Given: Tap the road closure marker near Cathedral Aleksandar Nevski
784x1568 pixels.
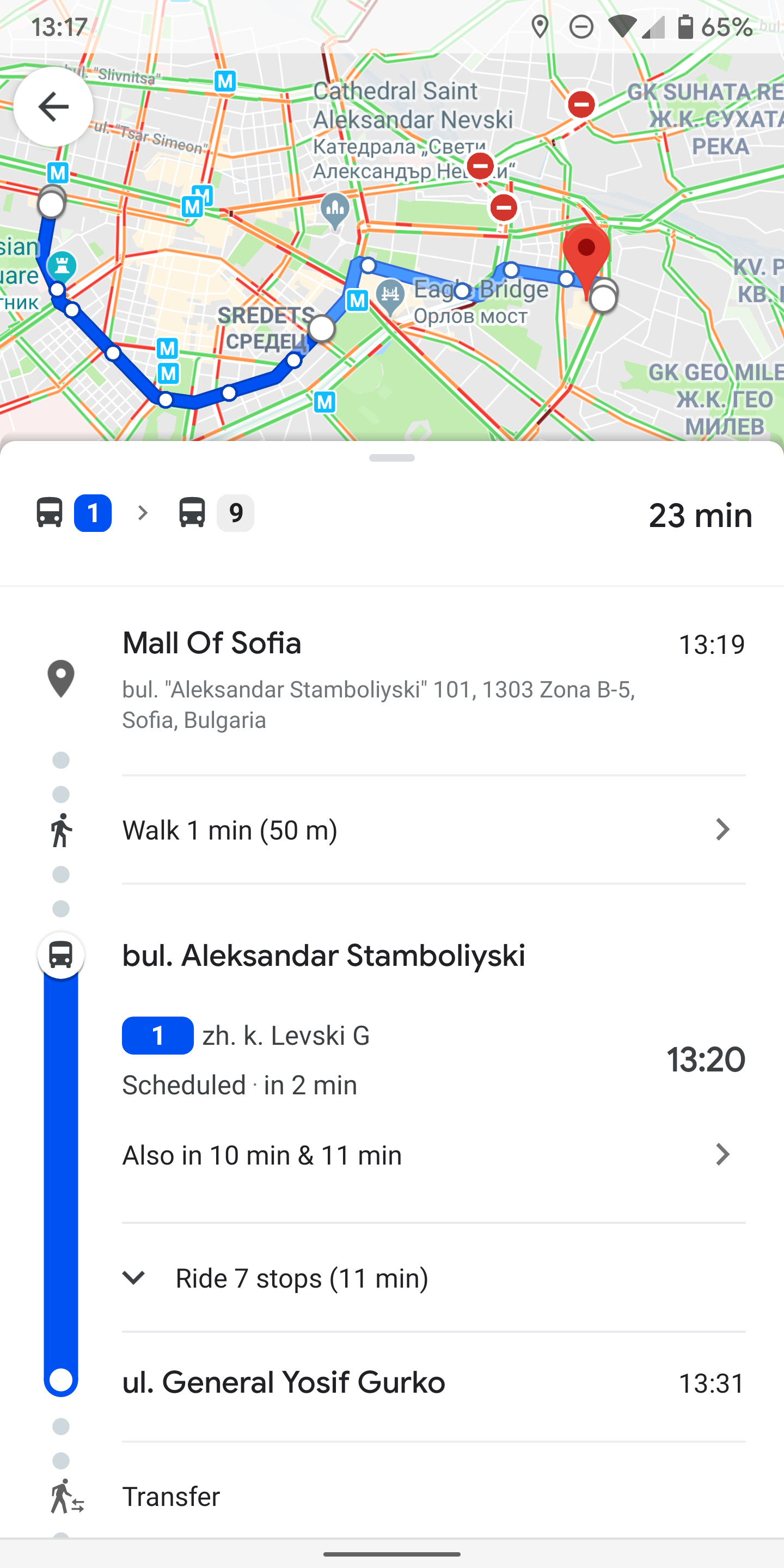Looking at the screenshot, I should (x=480, y=165).
